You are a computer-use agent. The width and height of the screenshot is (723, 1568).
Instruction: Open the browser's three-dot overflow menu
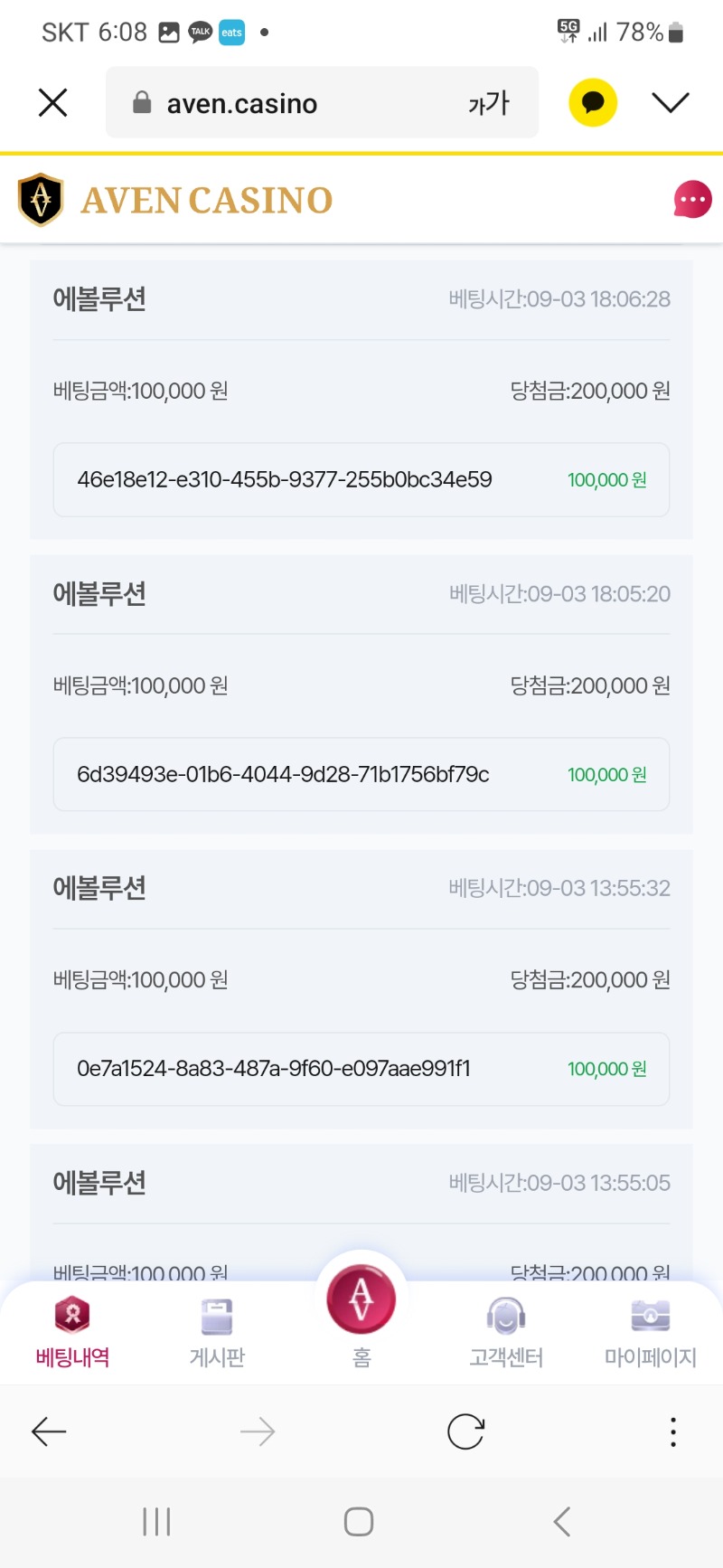coord(673,1431)
